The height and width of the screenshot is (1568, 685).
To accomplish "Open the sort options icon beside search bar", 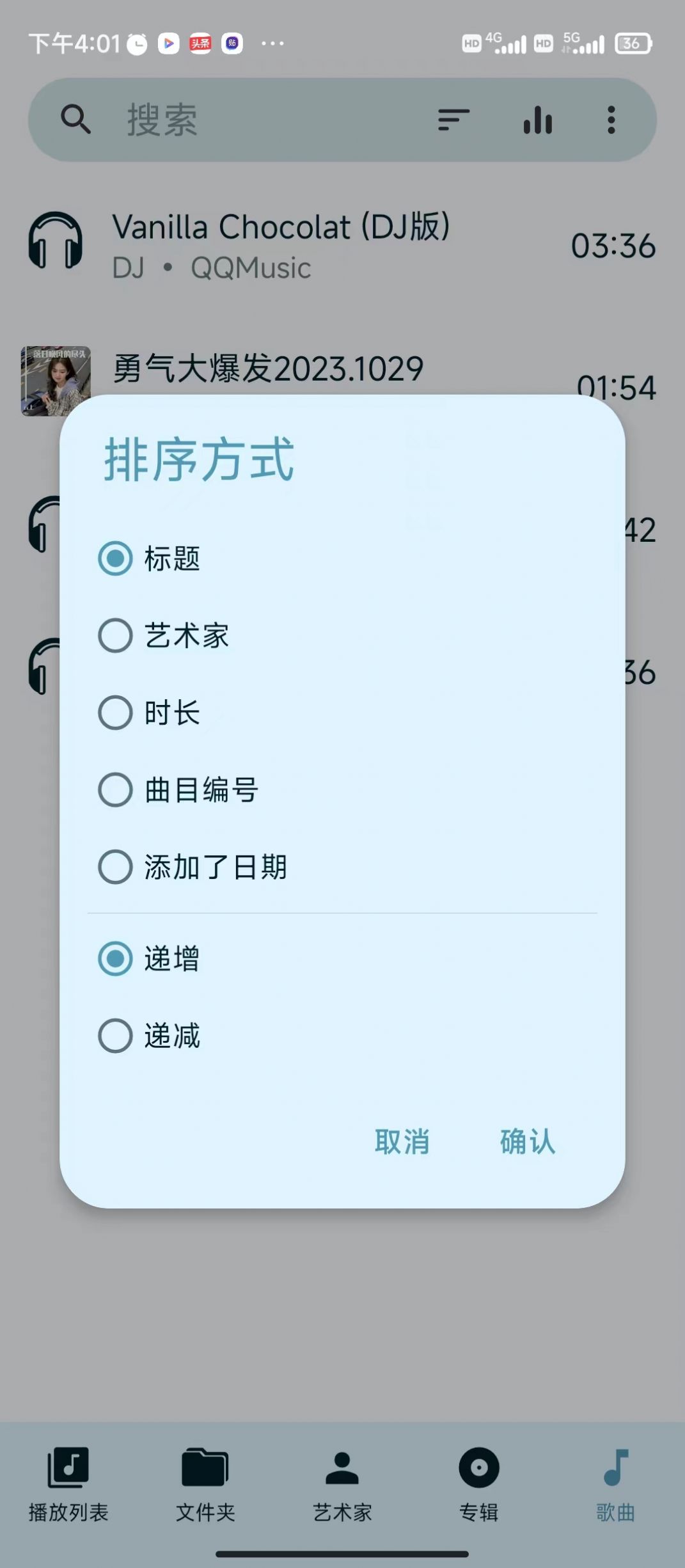I will (454, 120).
